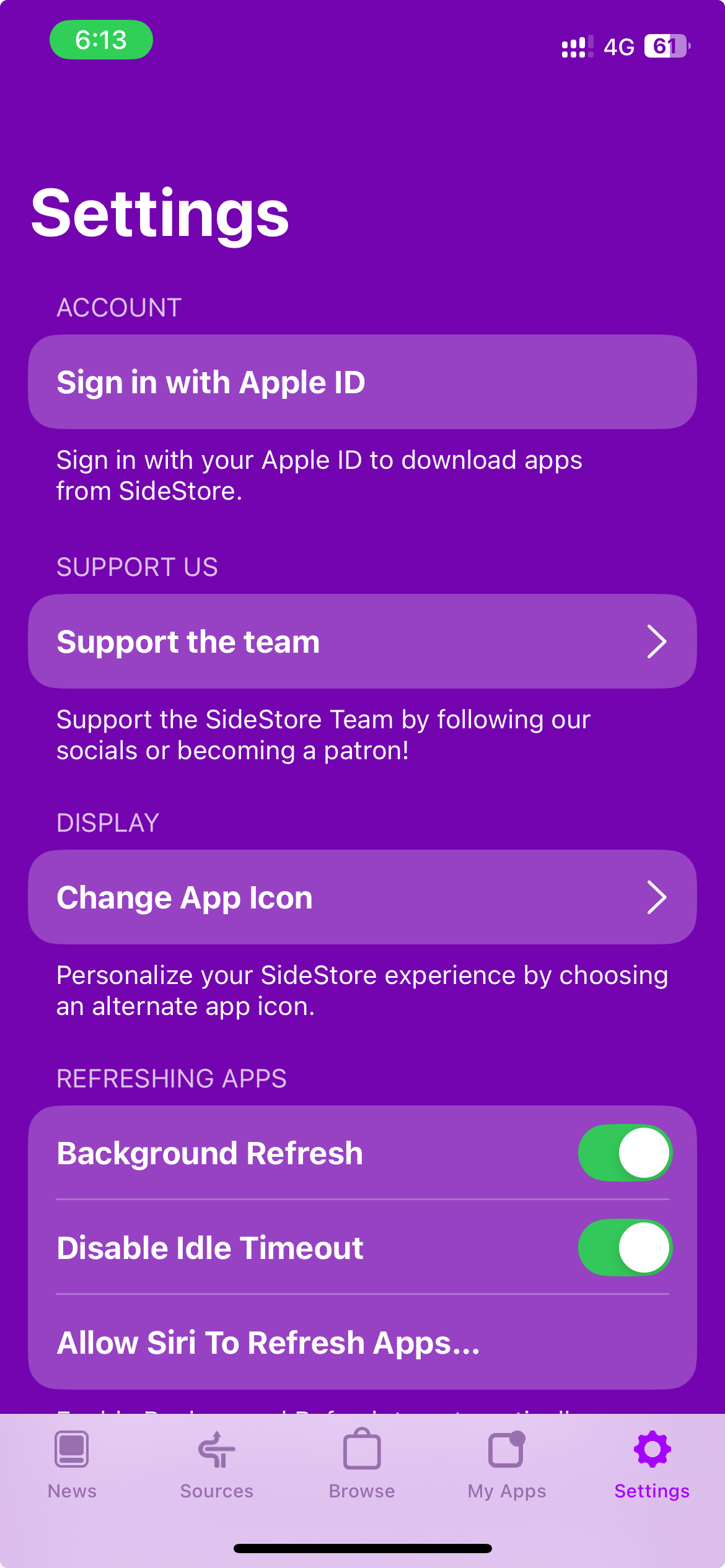View the My Apps tab
Viewport: 725px width, 1568px height.
pos(507,1465)
